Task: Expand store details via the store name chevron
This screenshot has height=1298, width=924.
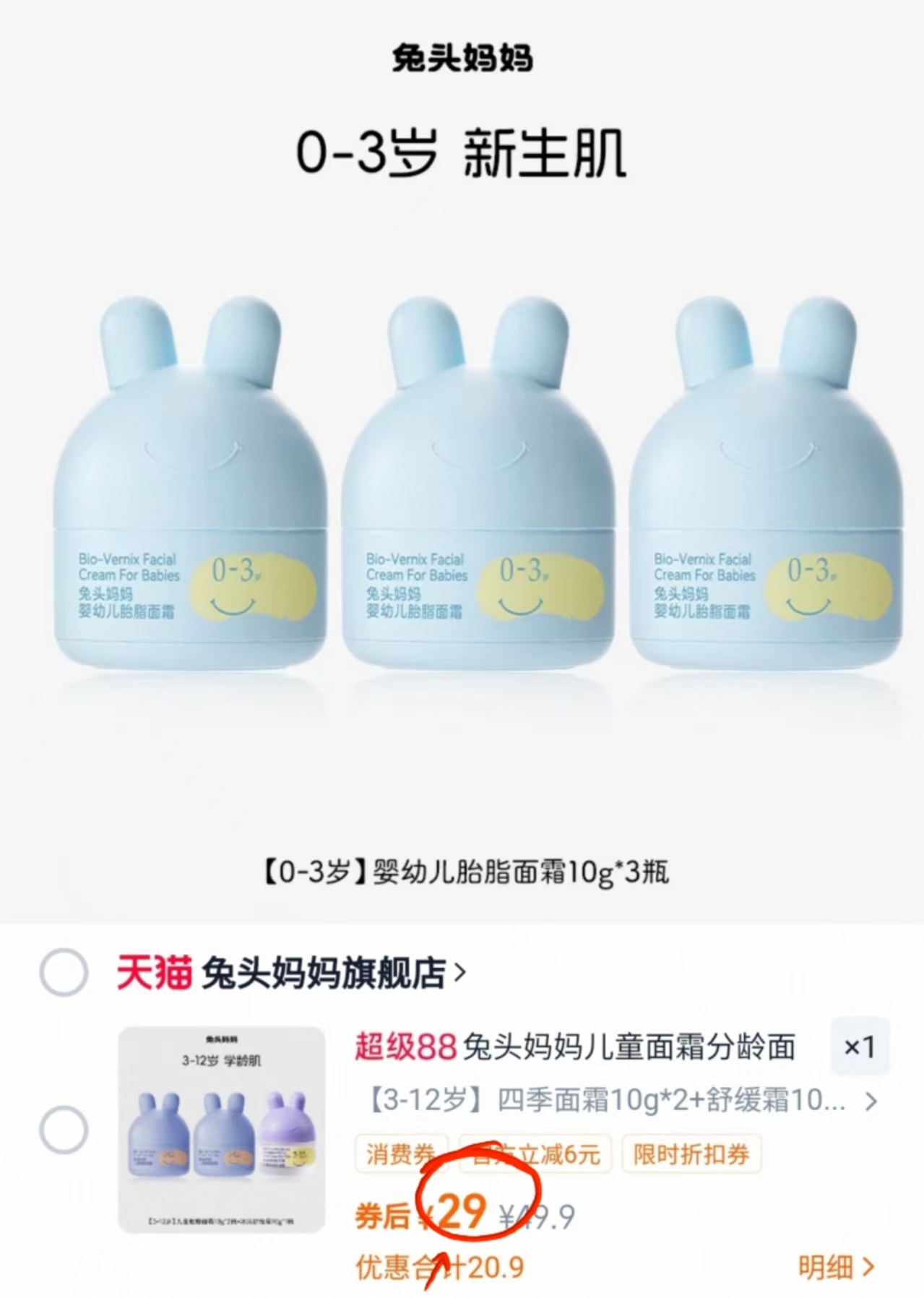Action: tap(459, 972)
